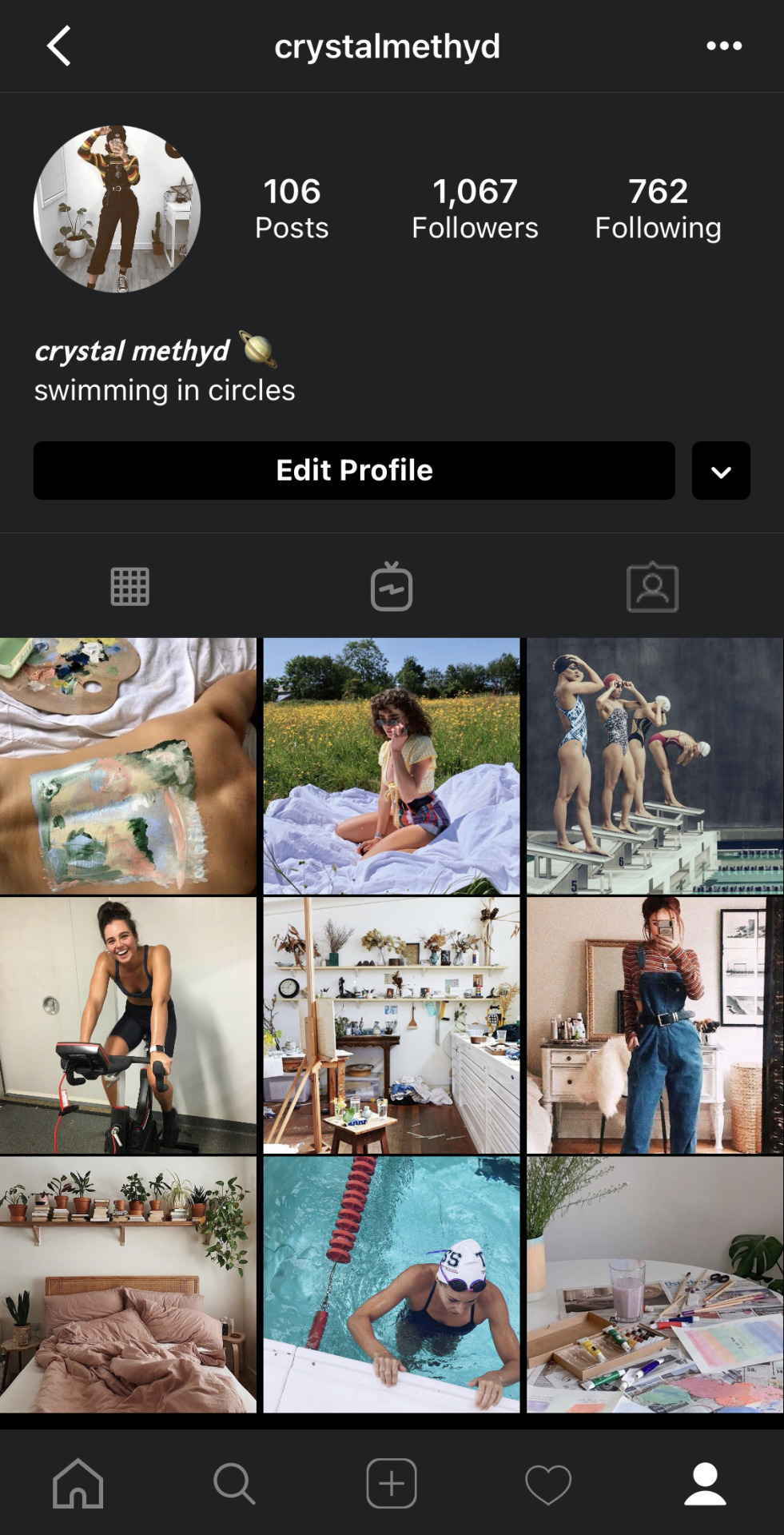784x1535 pixels.
Task: Open the 762 Following list
Action: [x=658, y=208]
